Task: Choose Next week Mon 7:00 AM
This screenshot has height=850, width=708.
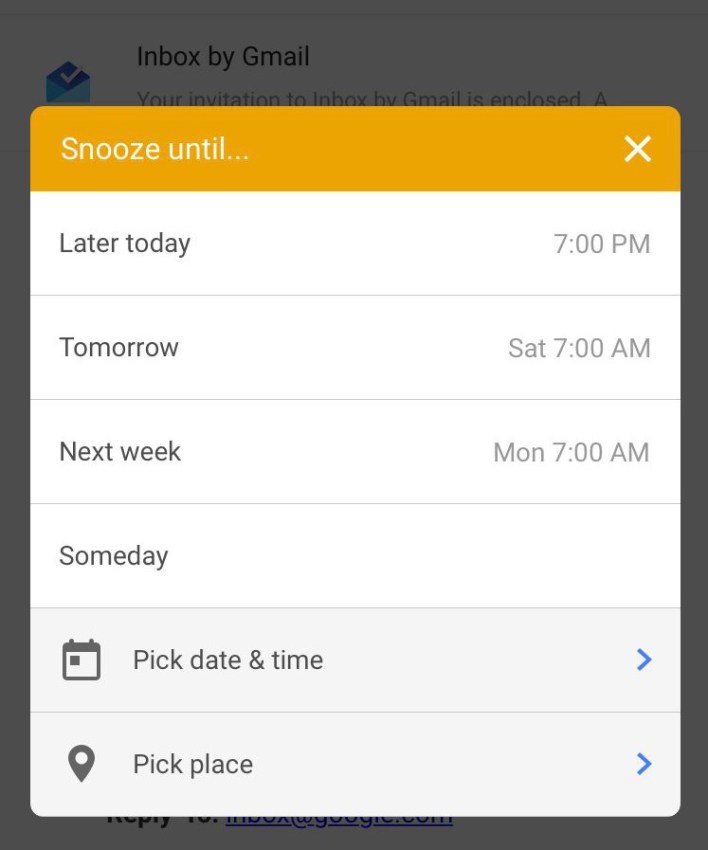Action: click(x=355, y=451)
